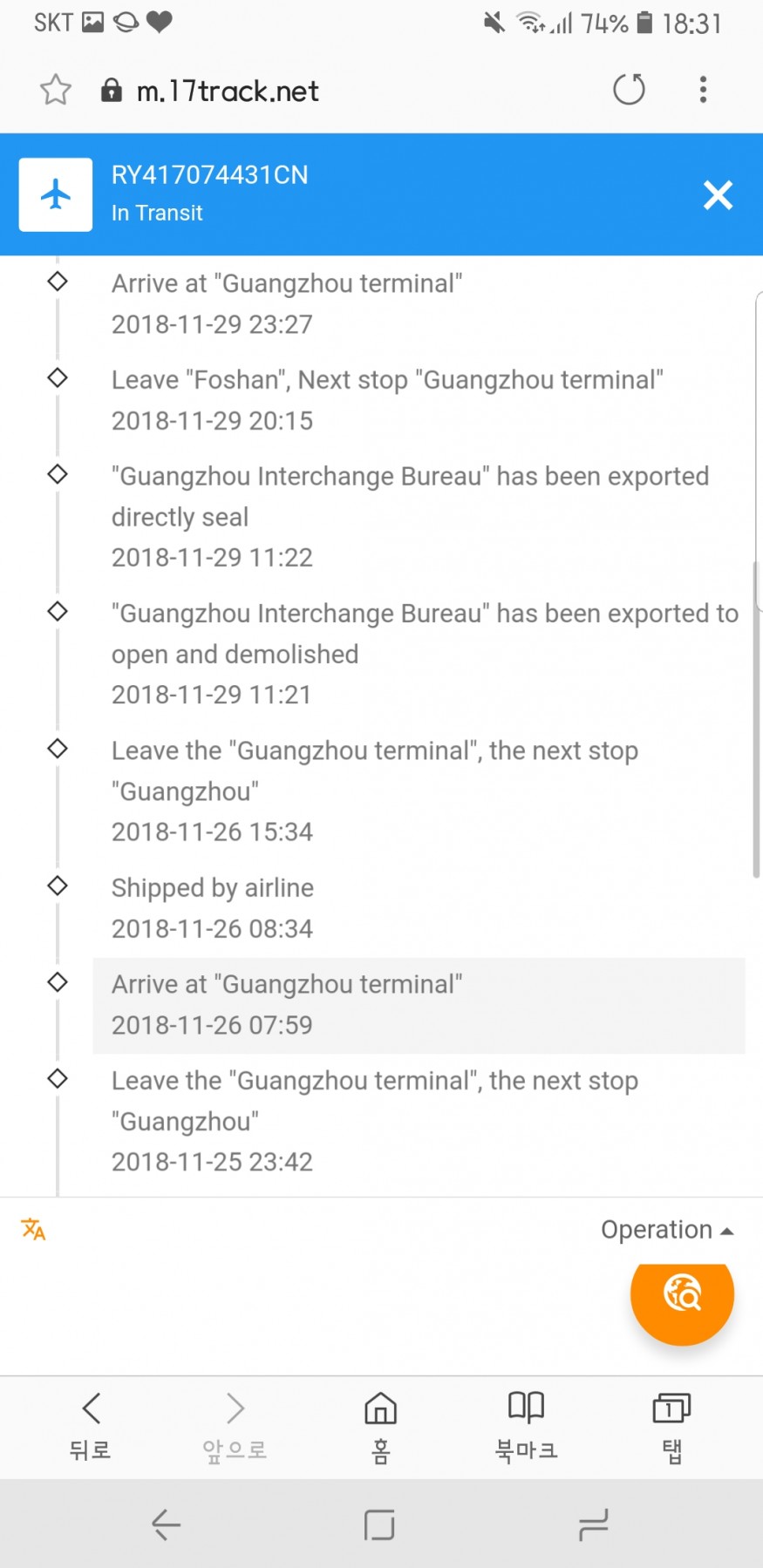
Task: Expand the Operation menu
Action: (667, 1230)
